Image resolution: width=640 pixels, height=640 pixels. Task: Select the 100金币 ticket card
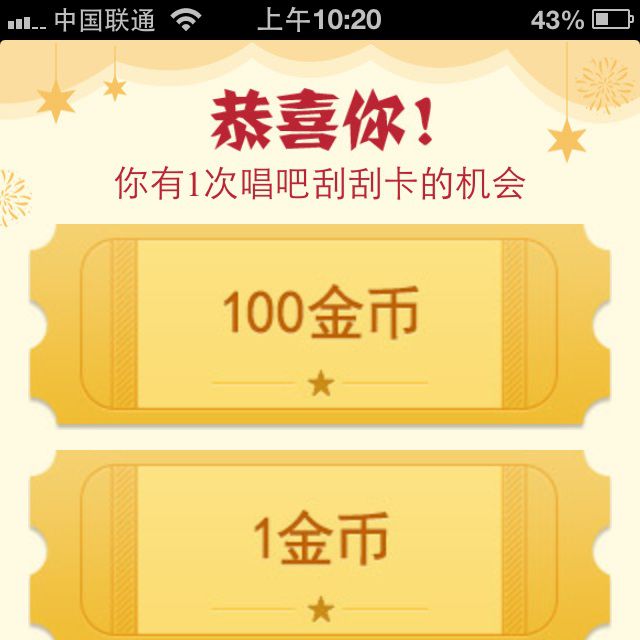point(319,324)
